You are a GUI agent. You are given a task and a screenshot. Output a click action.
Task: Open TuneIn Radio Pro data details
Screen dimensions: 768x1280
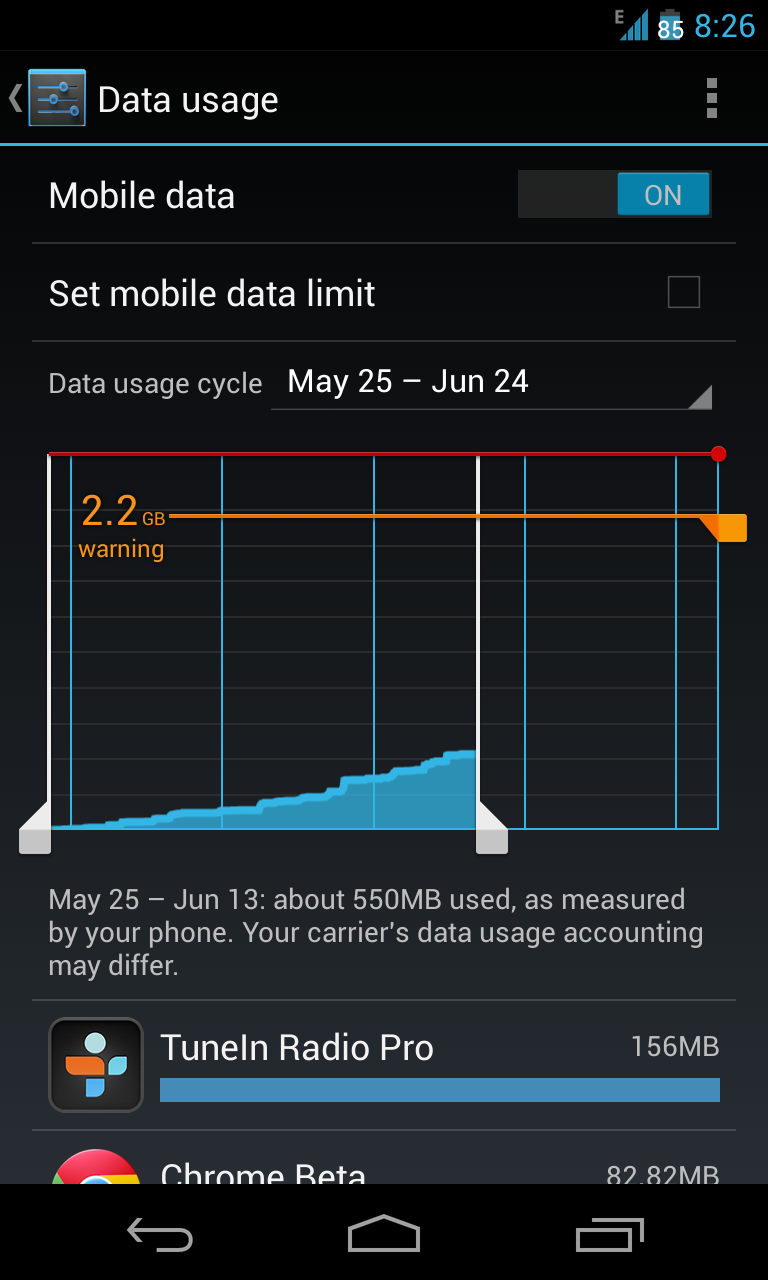(384, 1065)
